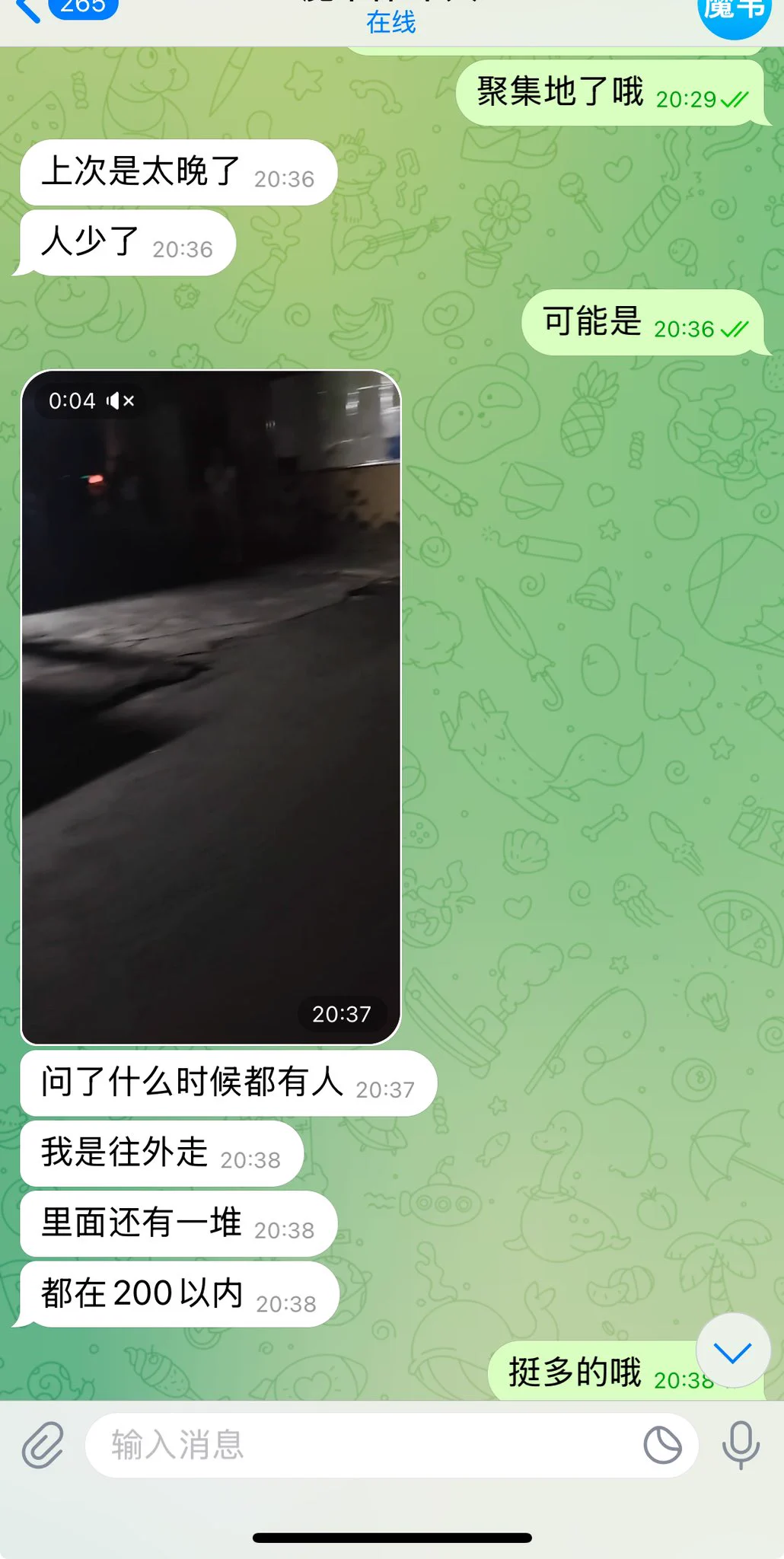Image resolution: width=784 pixels, height=1559 pixels.
Task: Open the contact's profile avatar
Action: pos(734,12)
